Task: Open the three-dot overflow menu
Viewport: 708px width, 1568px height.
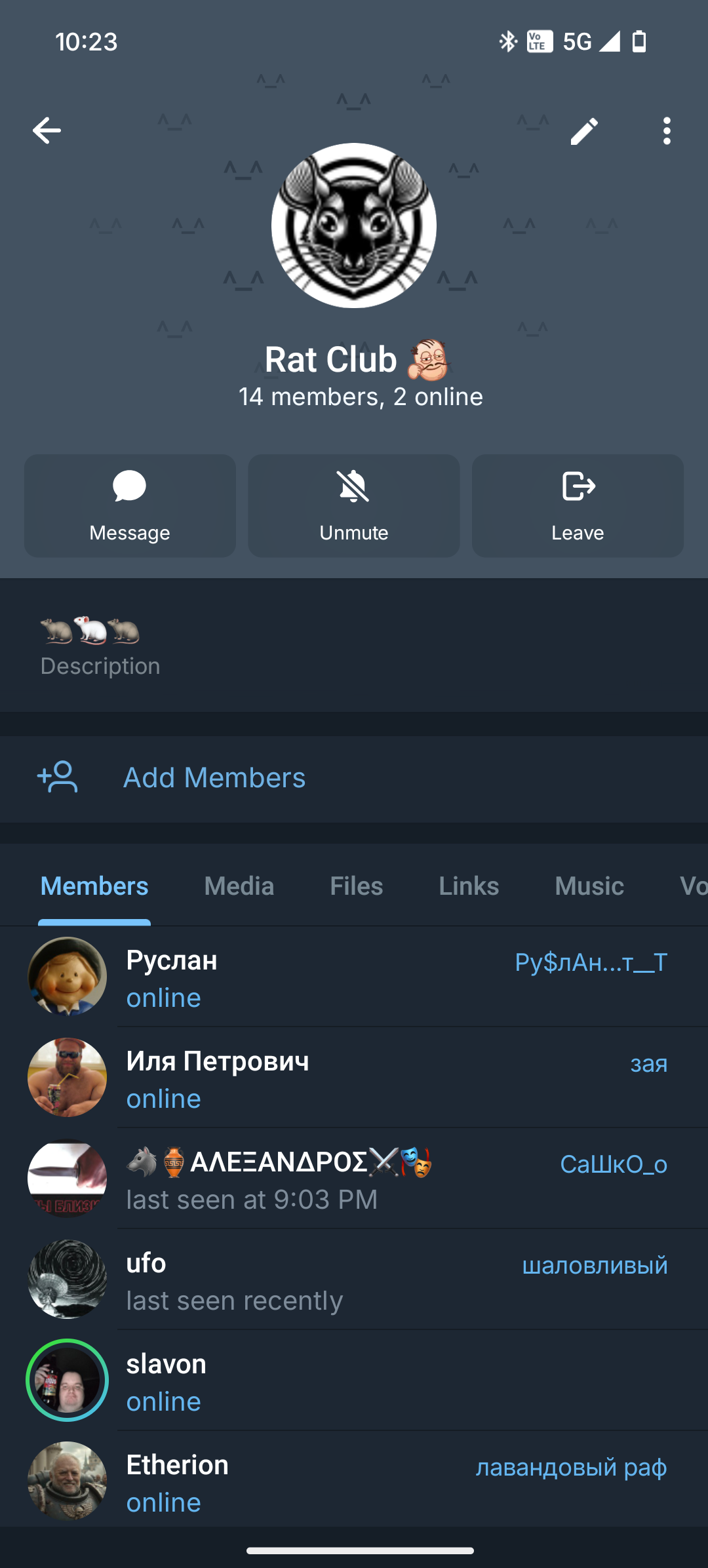Action: pyautogui.click(x=667, y=131)
